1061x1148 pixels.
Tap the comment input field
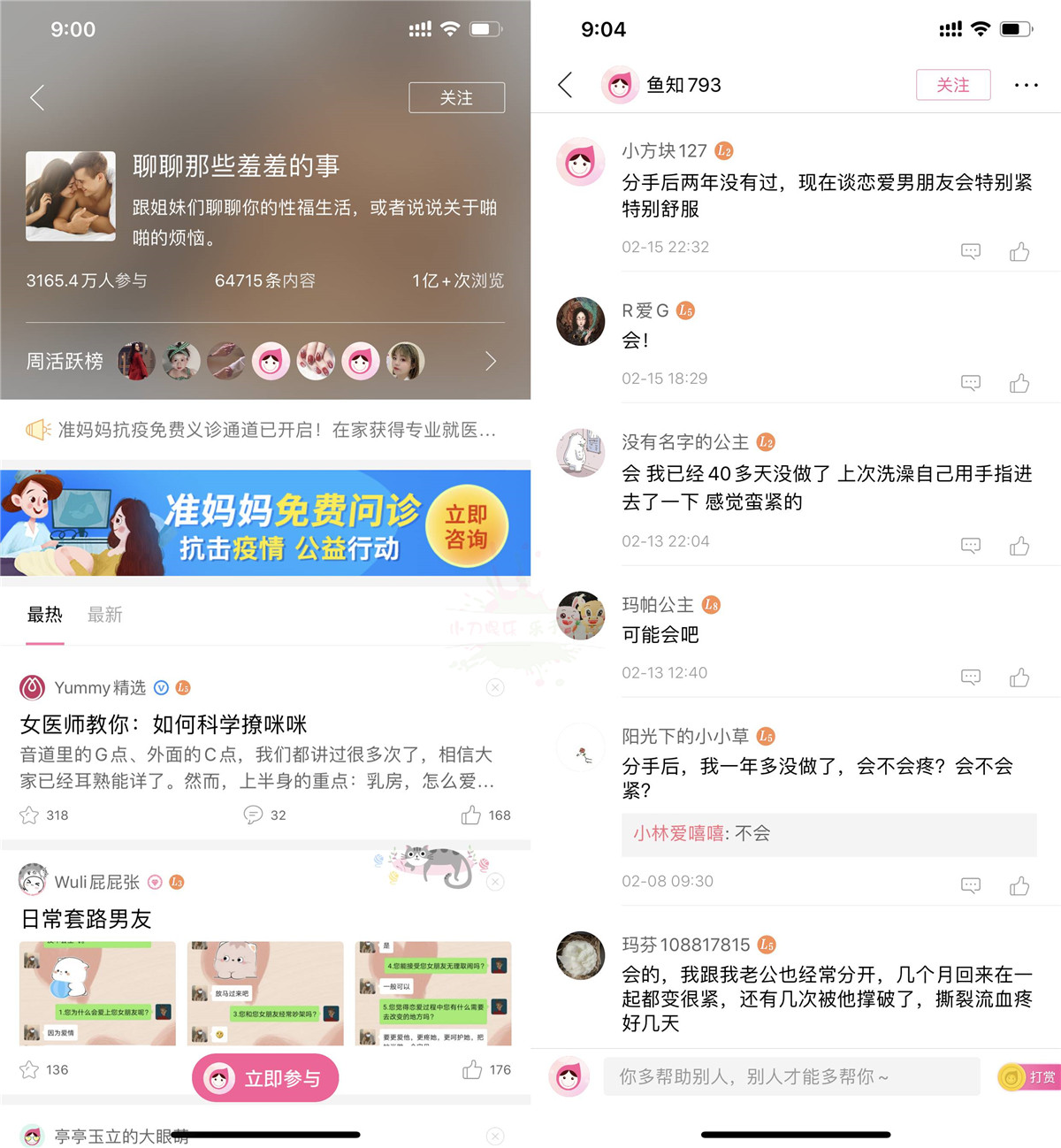[791, 1076]
